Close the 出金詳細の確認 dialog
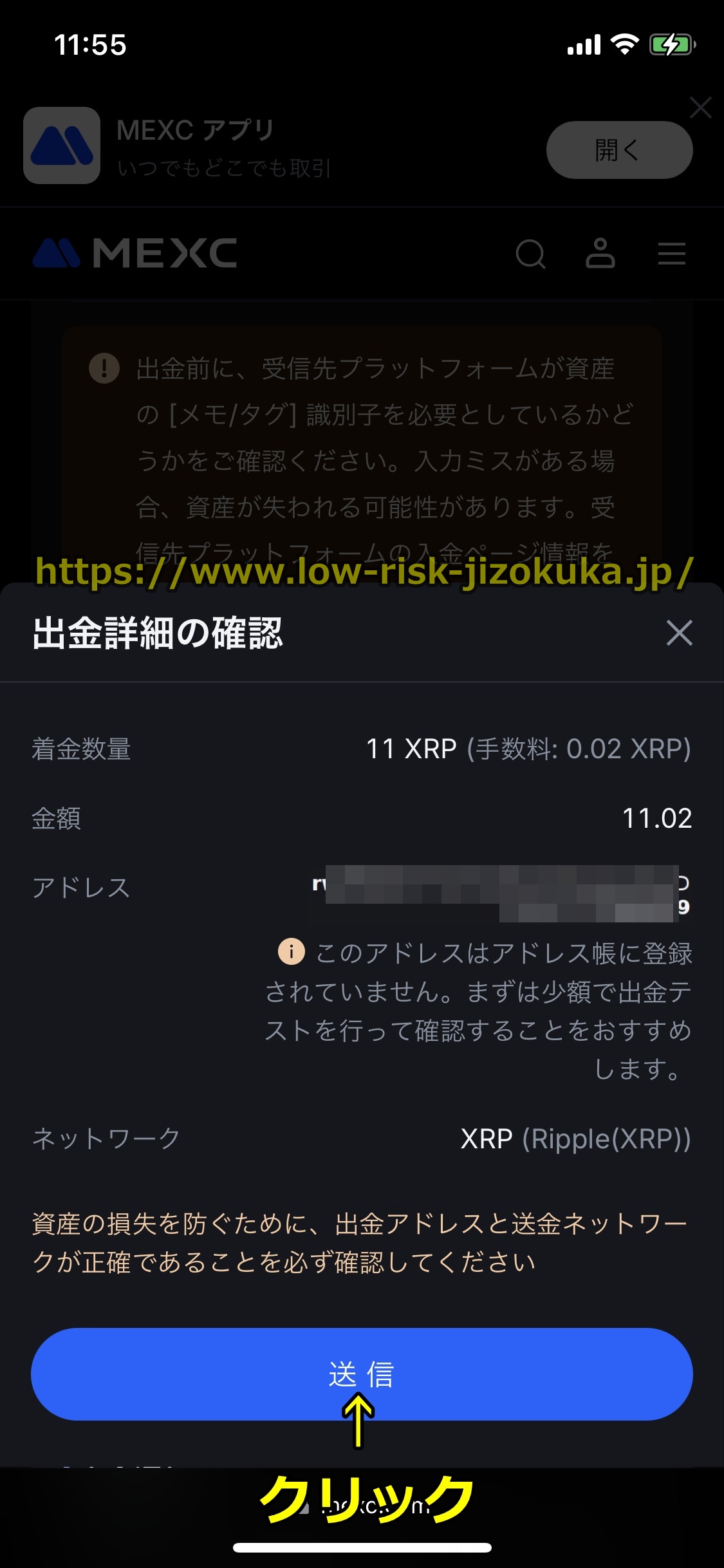This screenshot has width=724, height=1568. 679,633
